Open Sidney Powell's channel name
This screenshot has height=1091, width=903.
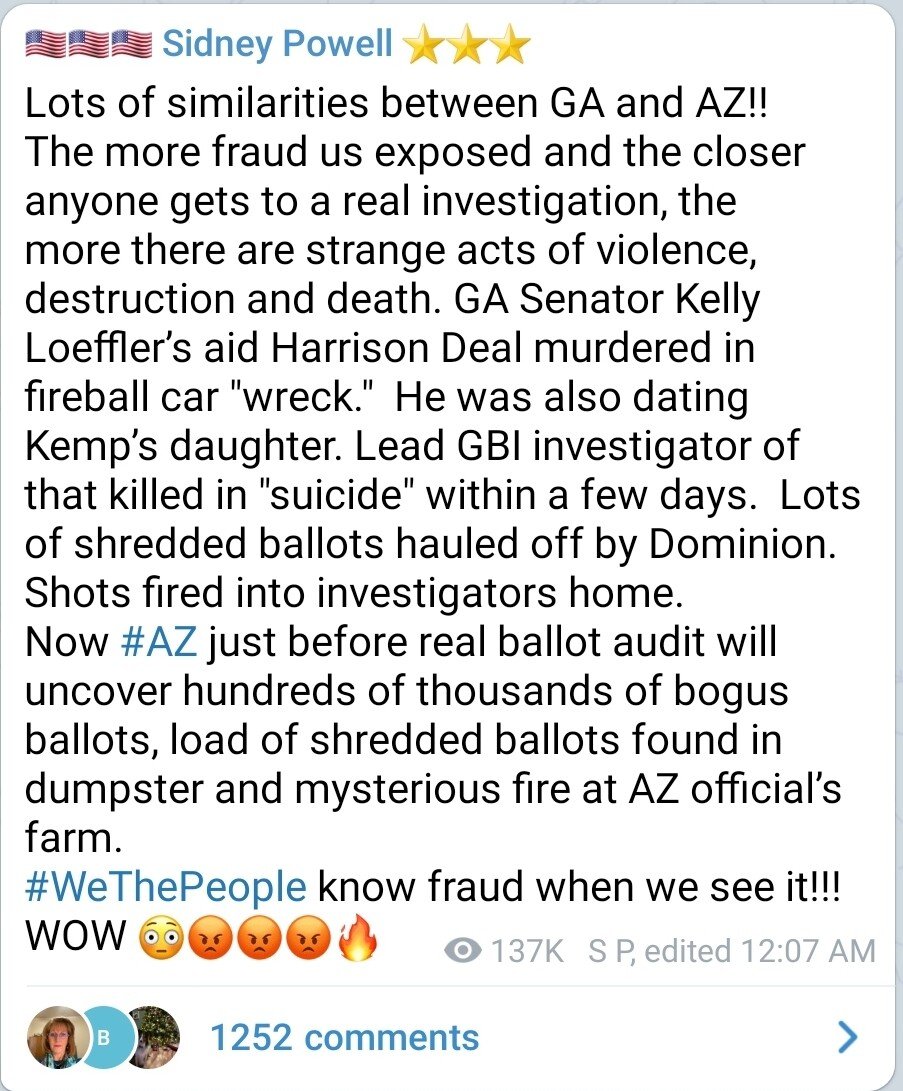coord(277,43)
